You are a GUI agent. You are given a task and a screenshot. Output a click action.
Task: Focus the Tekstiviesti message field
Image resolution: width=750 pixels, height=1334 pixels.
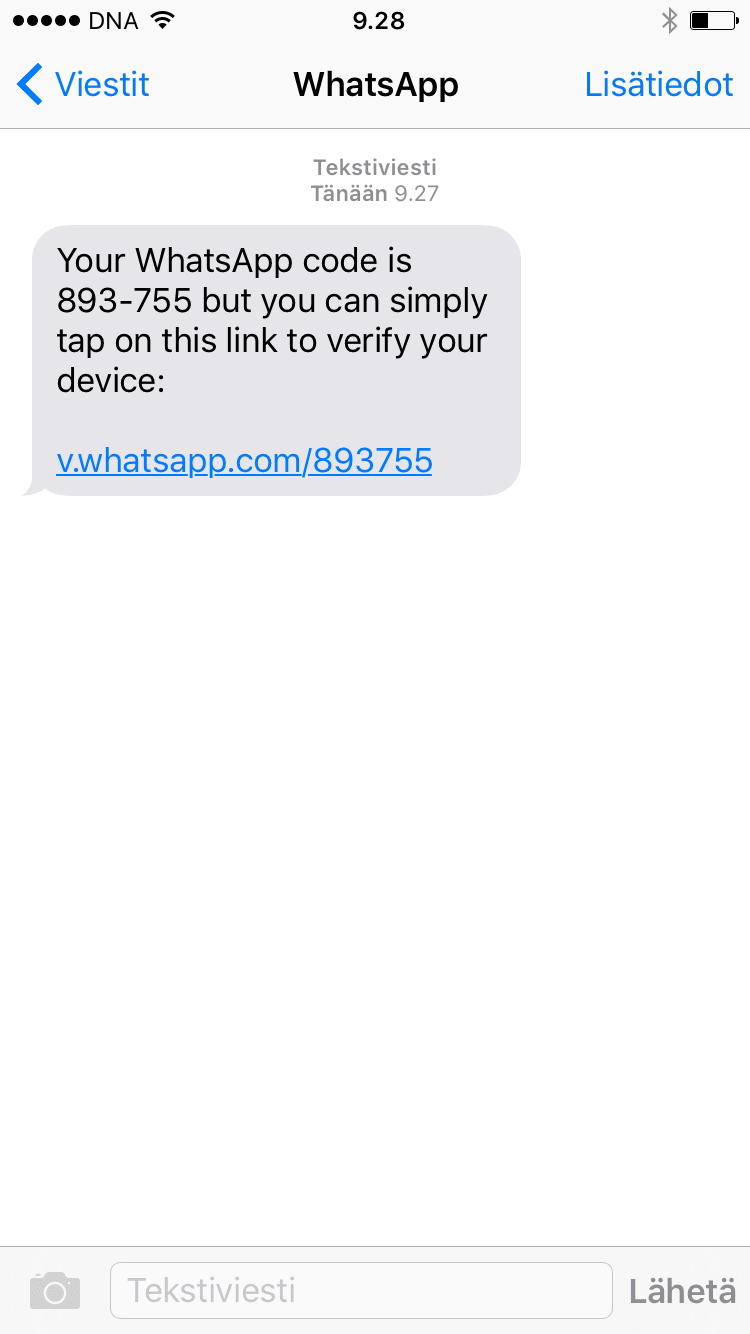point(361,1290)
